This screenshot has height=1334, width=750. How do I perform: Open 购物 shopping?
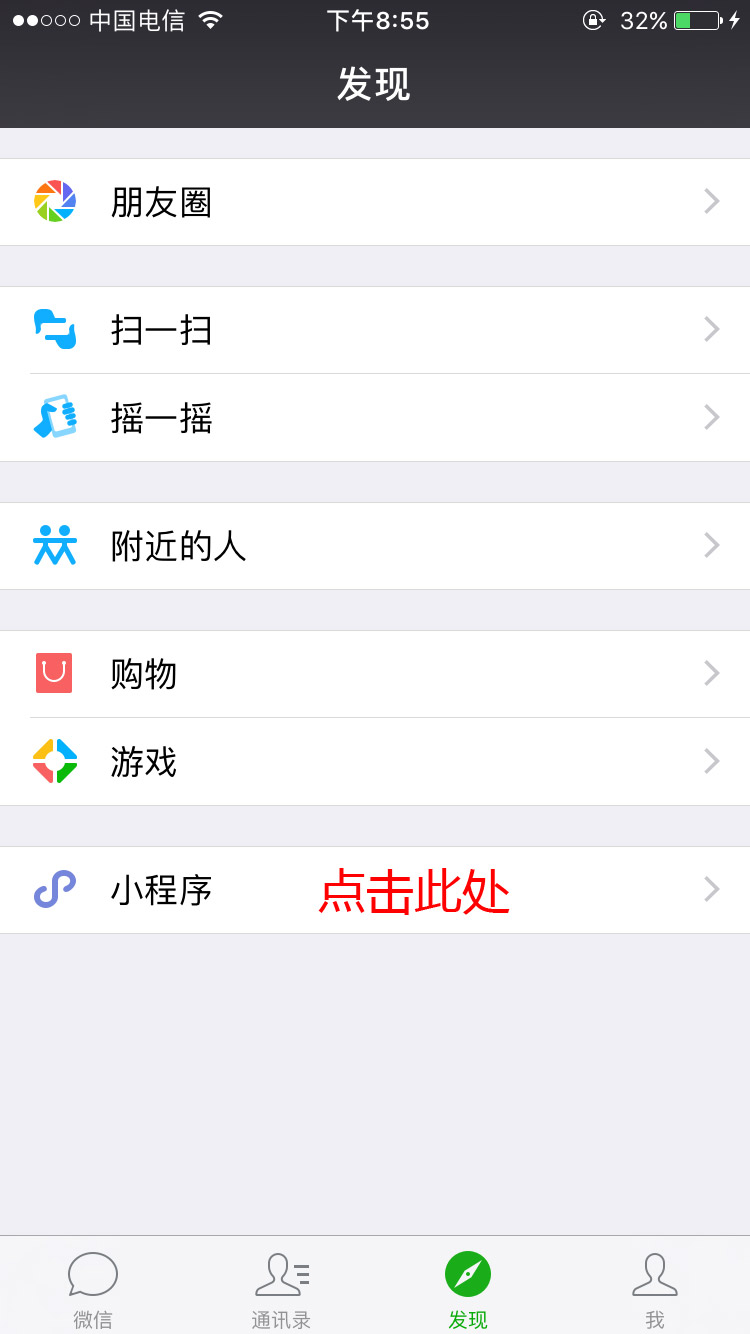[375, 674]
